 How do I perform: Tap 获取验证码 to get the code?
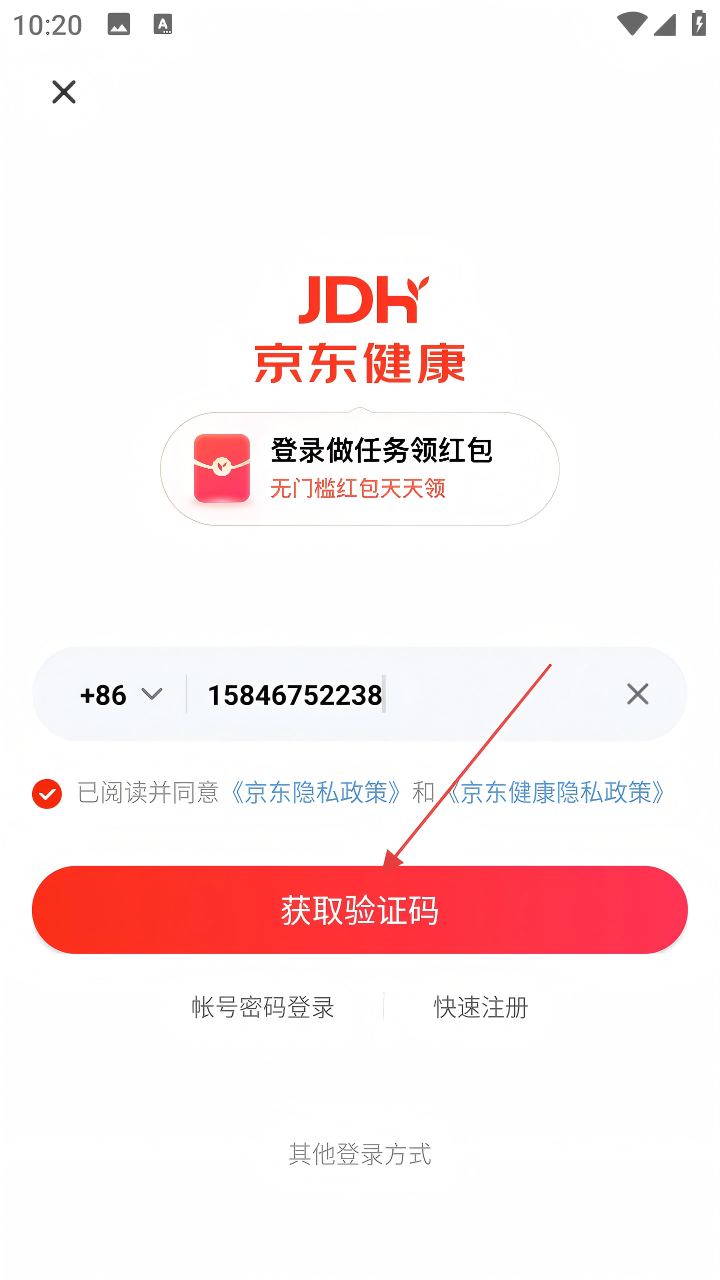click(x=360, y=910)
